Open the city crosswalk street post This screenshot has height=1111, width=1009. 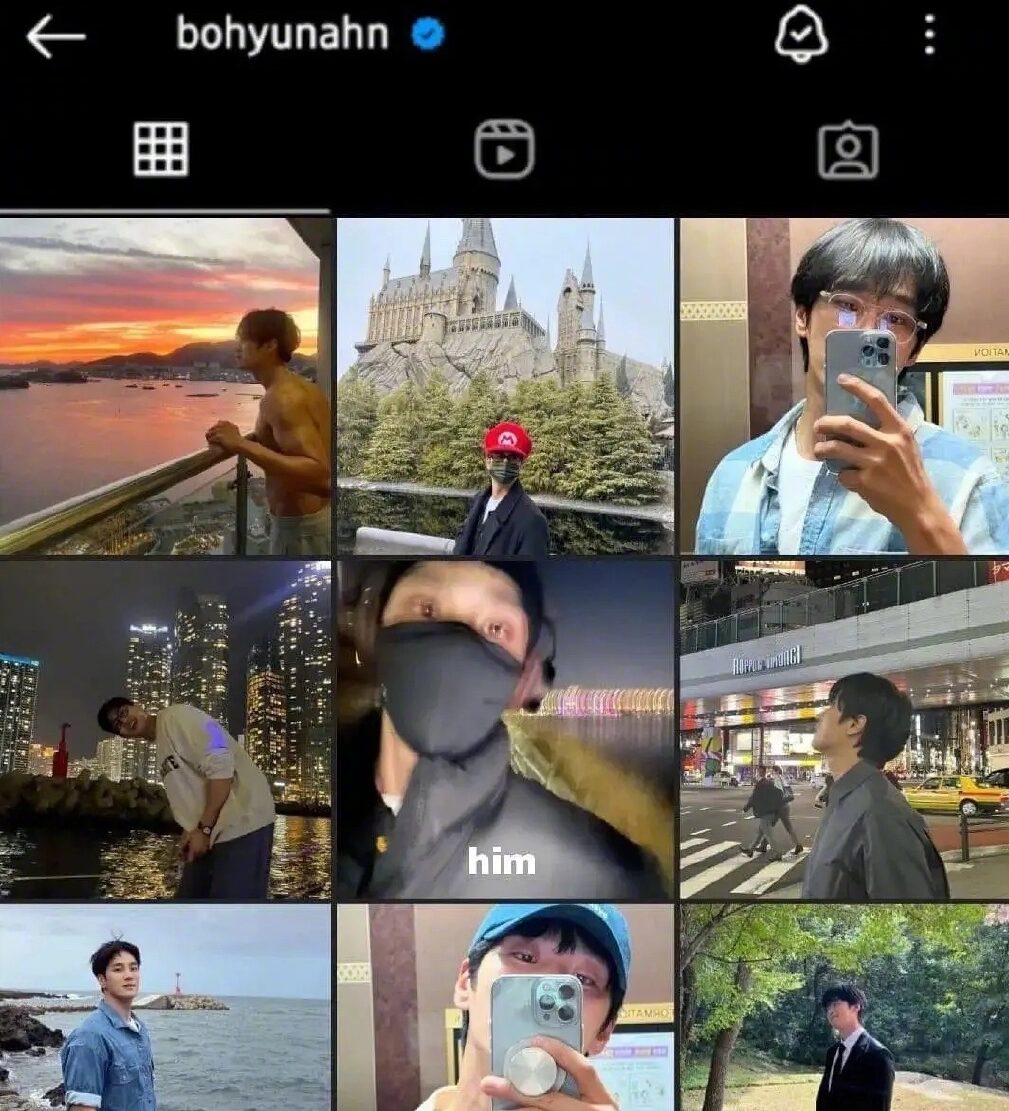coord(845,730)
